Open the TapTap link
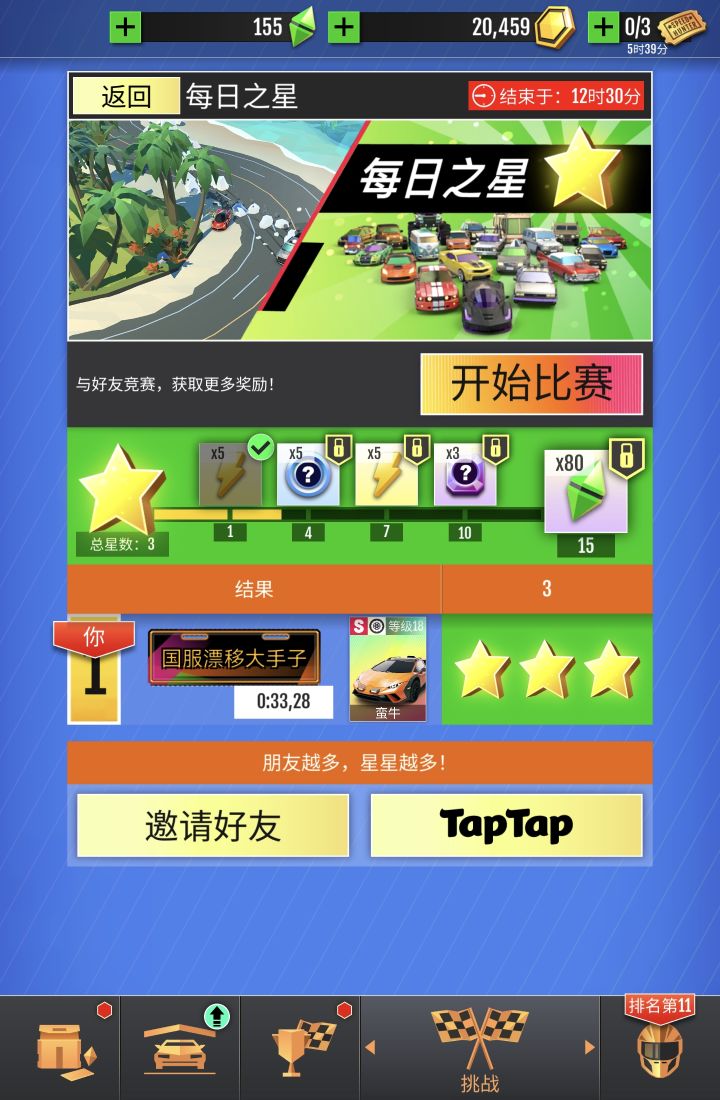720x1100 pixels. [x=508, y=824]
